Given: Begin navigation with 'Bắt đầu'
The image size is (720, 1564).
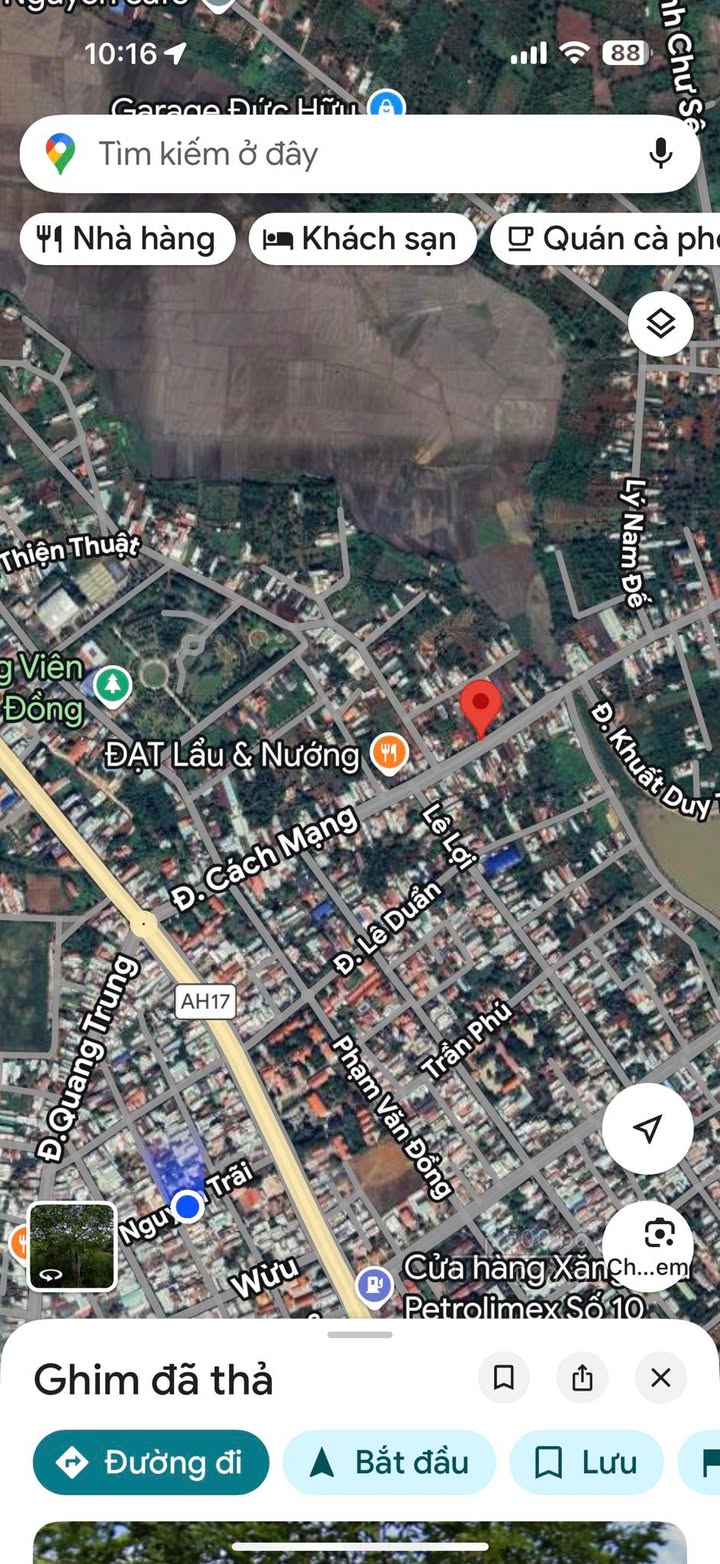Looking at the screenshot, I should pos(389,1462).
